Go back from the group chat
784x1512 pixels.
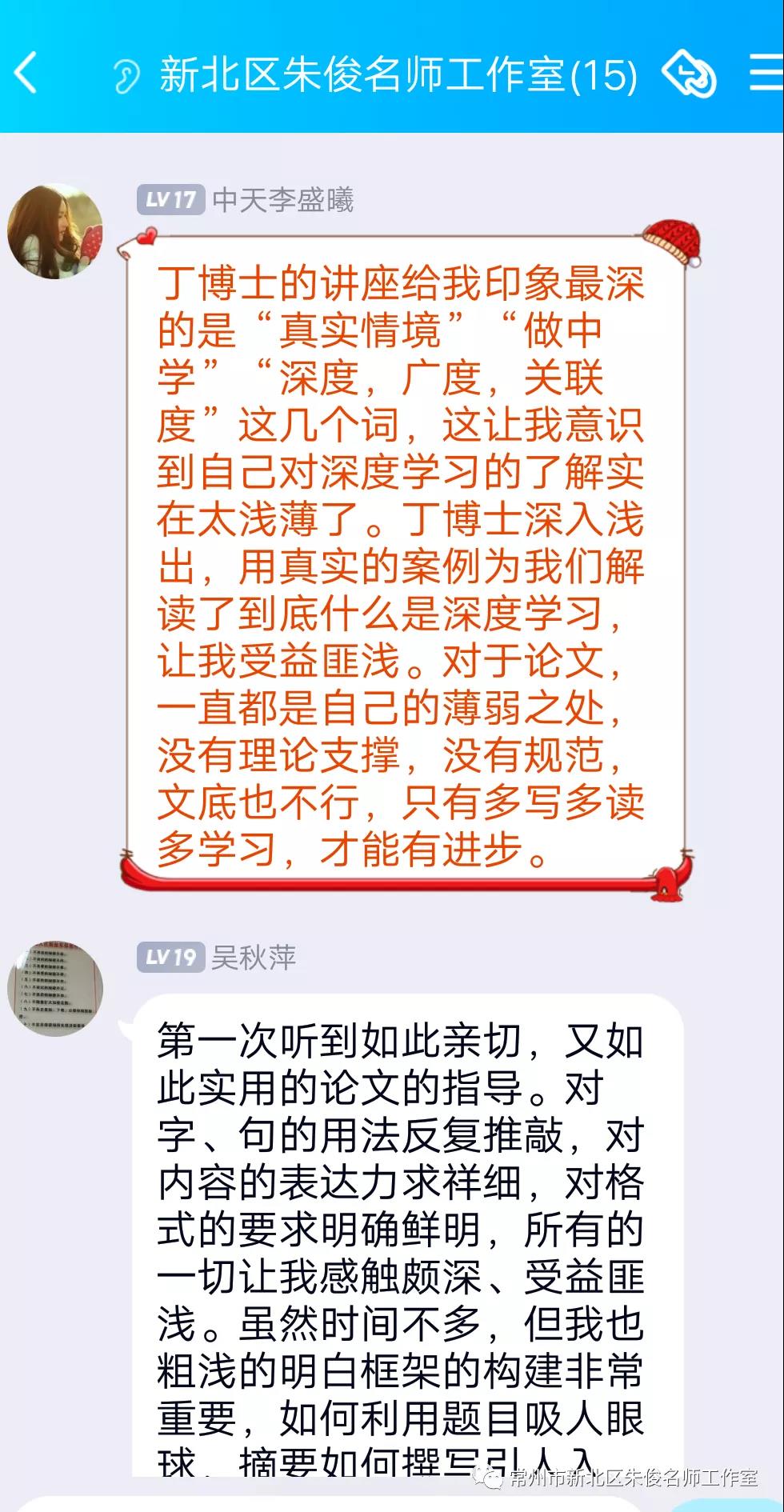tap(26, 73)
